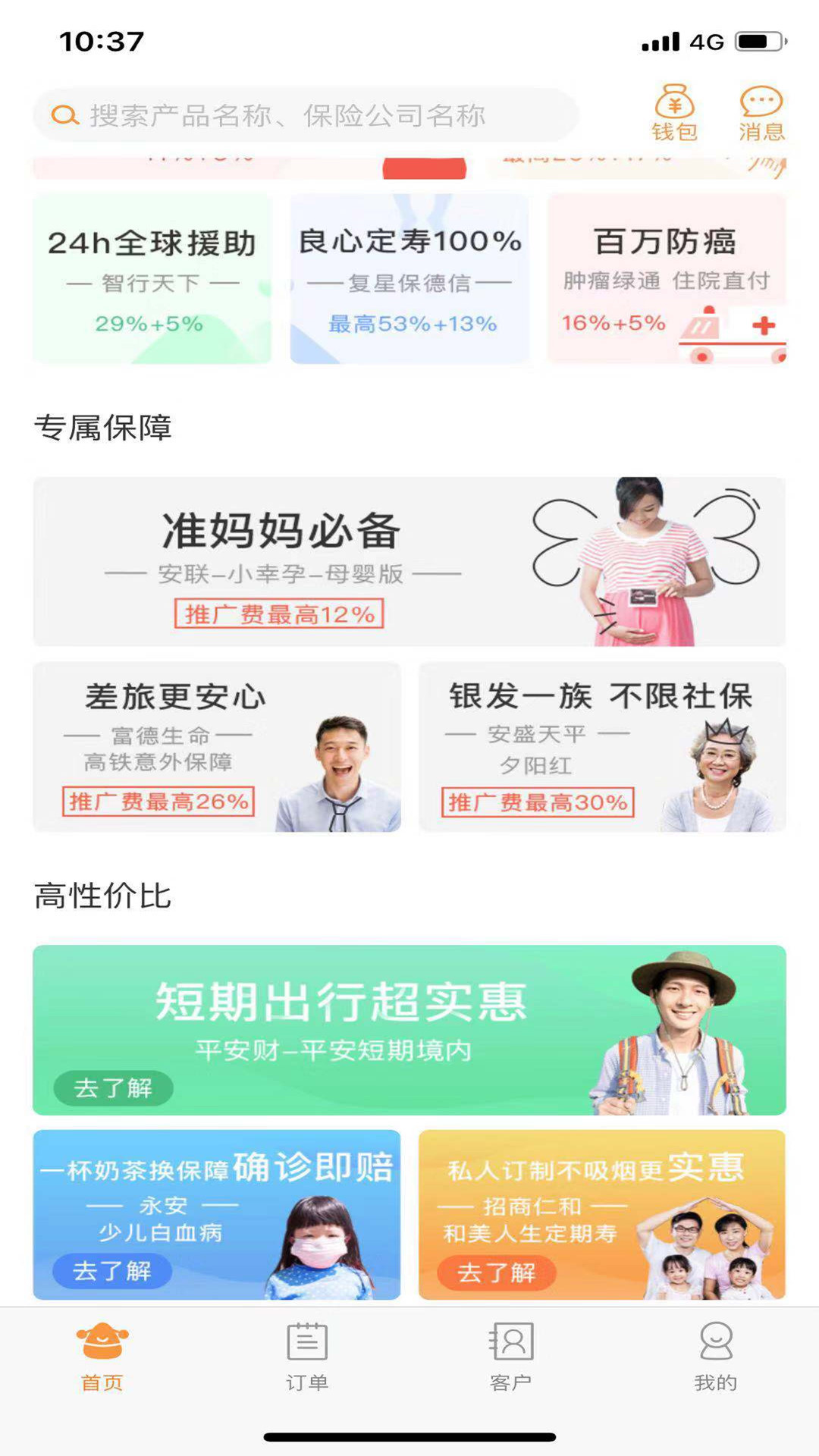Go to the 首页 tab
The image size is (819, 1456).
coord(102,1357)
